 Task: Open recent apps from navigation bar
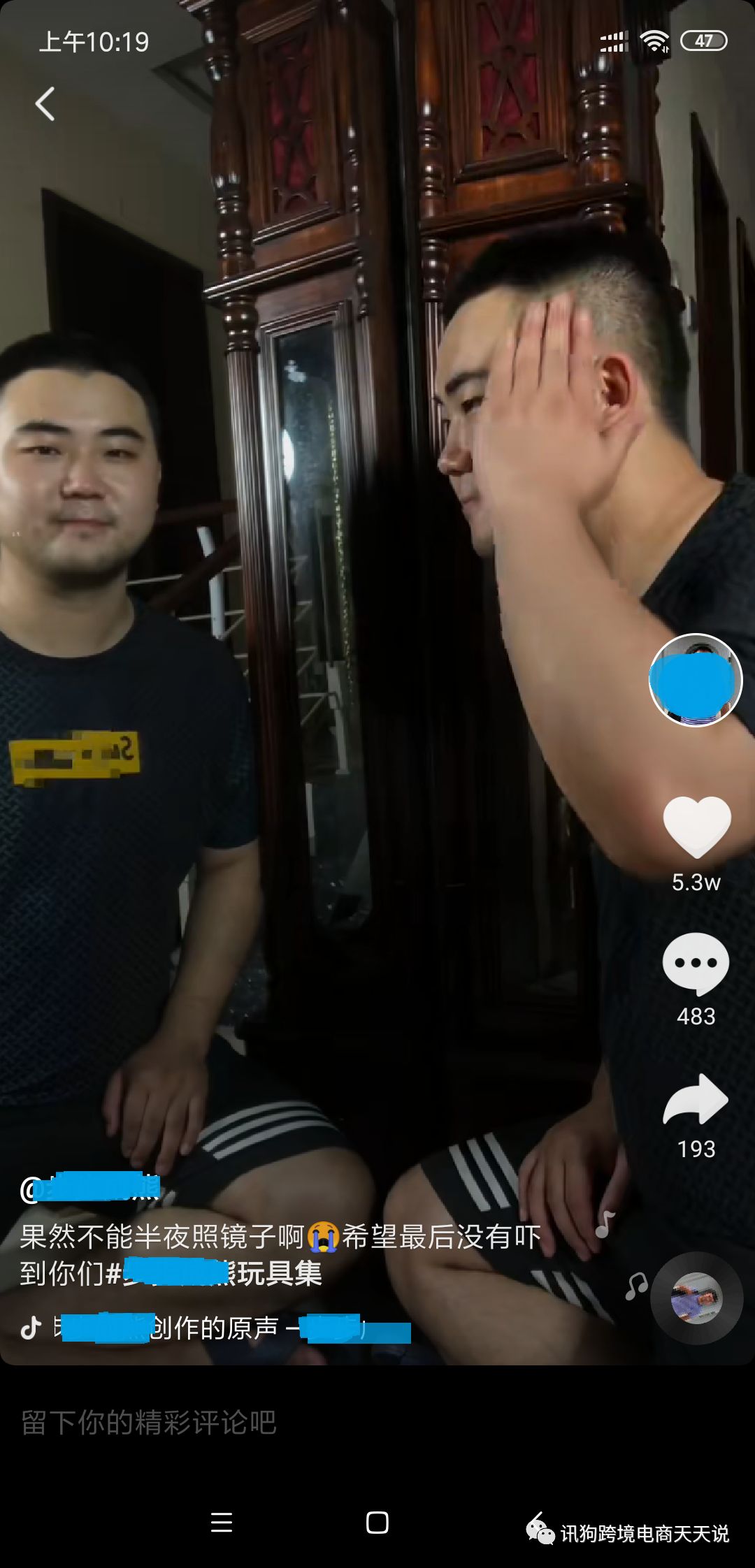221,1523
